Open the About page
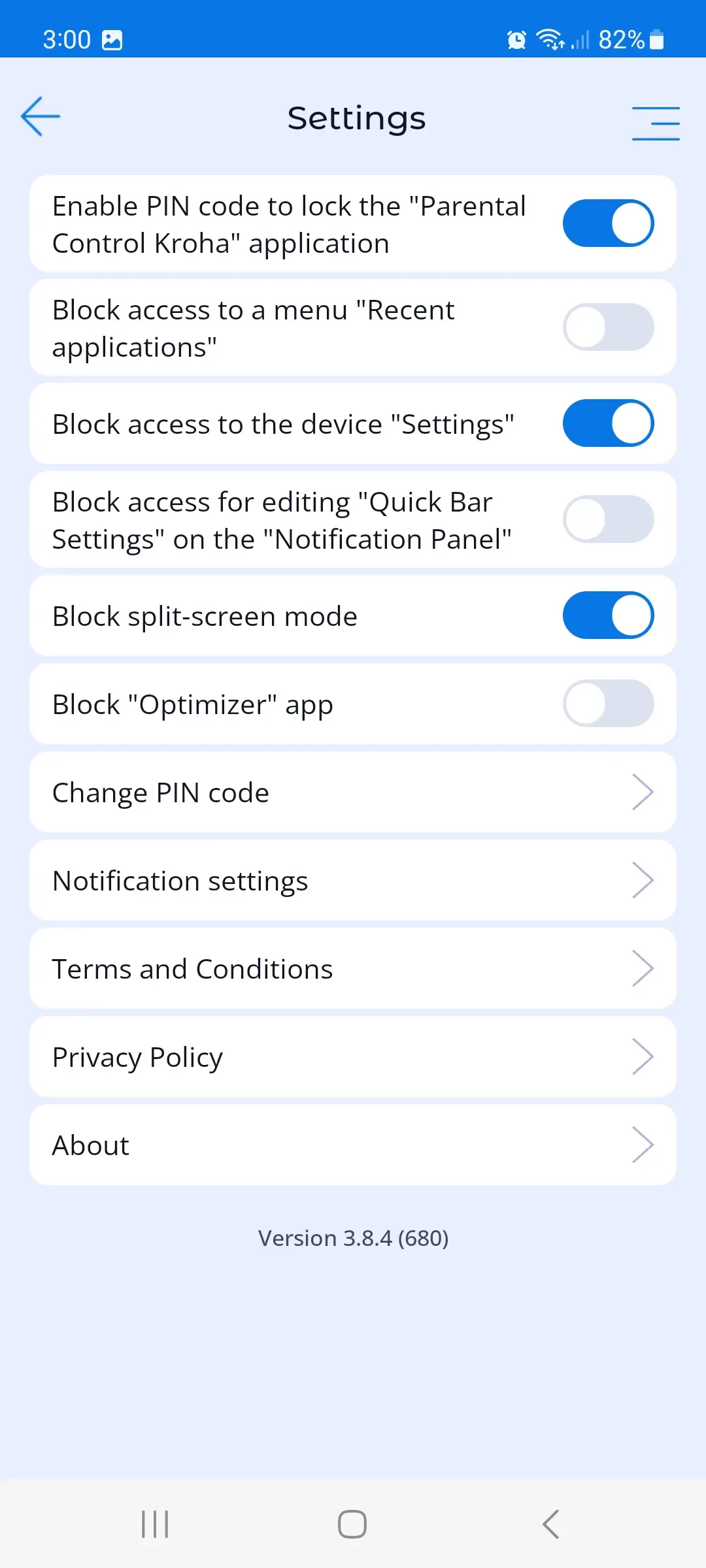Viewport: 706px width, 1568px height. 353,1145
